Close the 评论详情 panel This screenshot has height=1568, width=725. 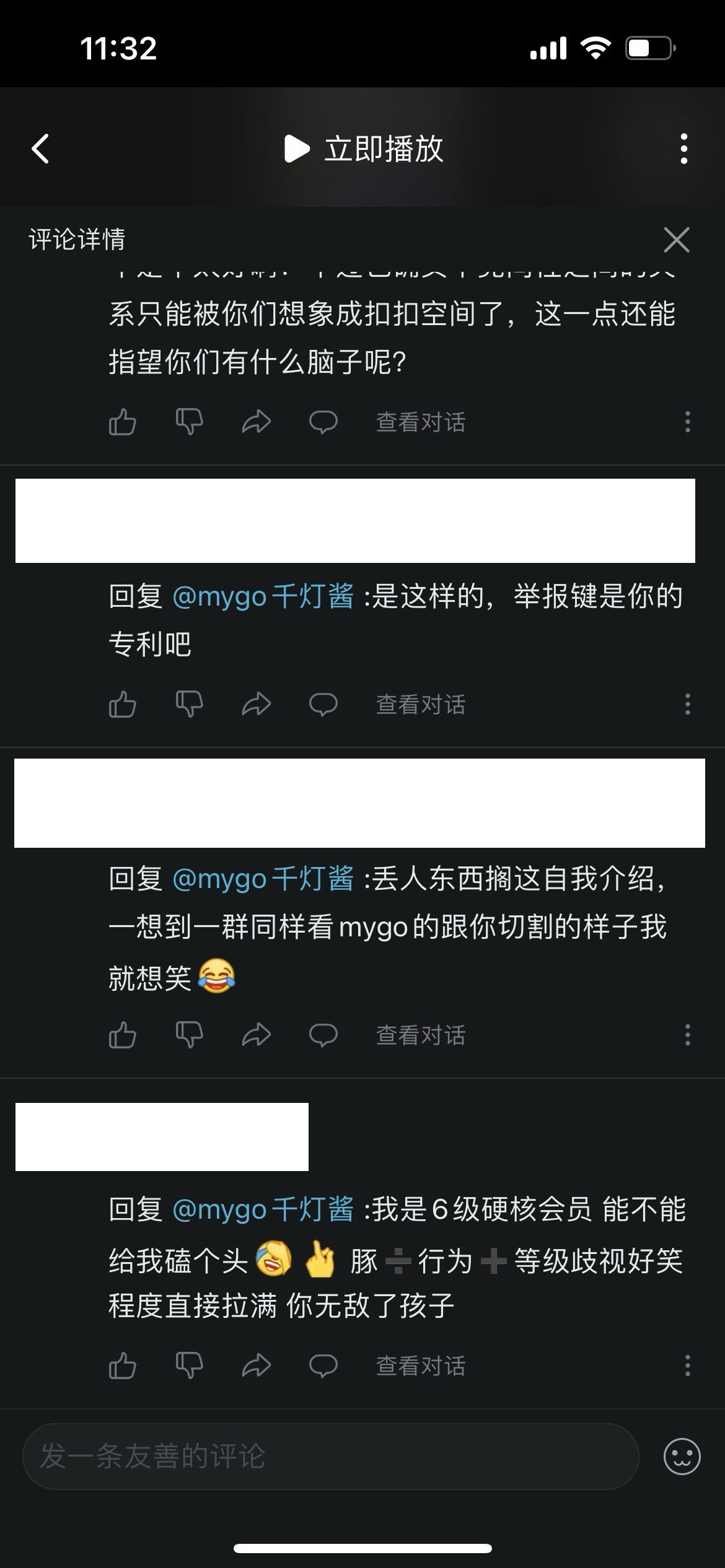point(676,240)
